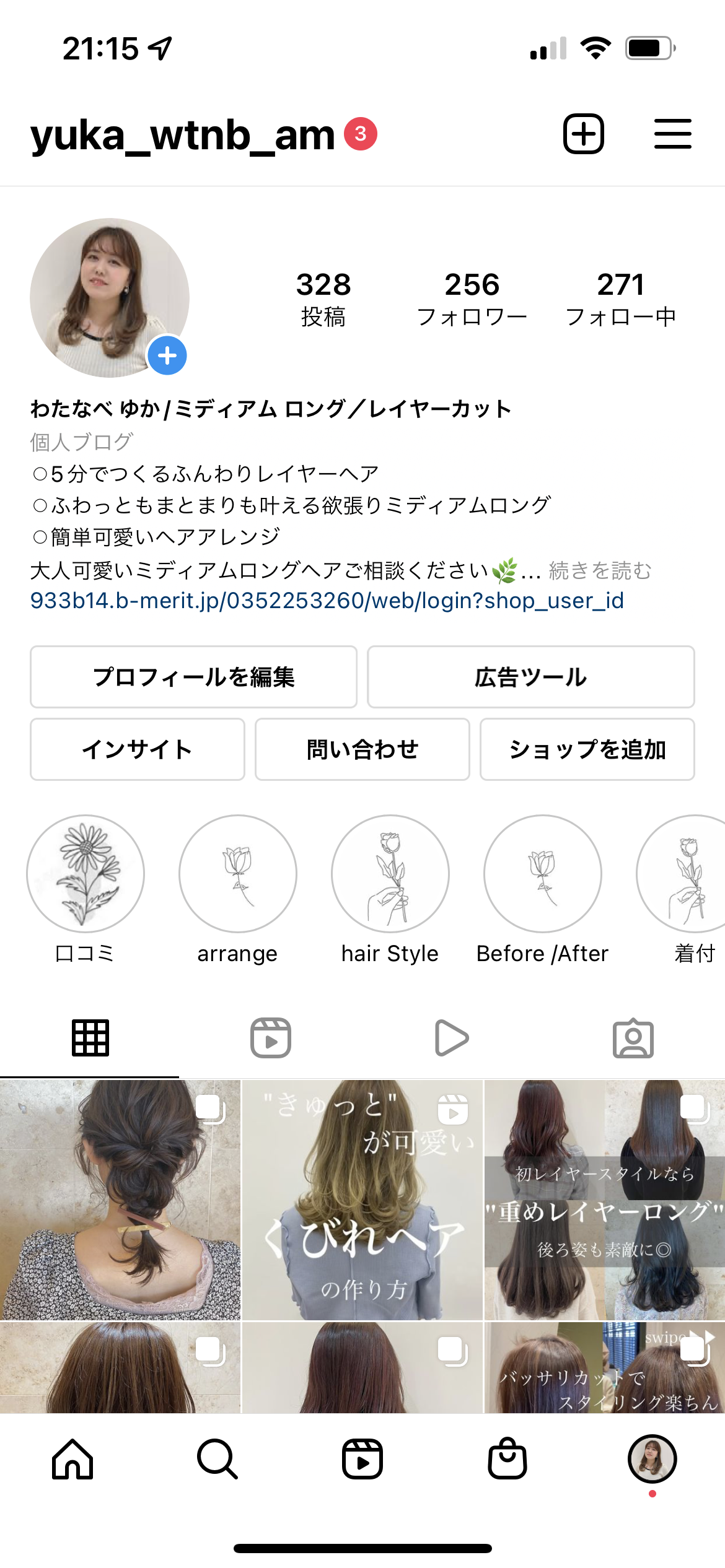Viewport: 725px width, 1568px height.
Task: Open the くびれヘア reel post
Action: (x=362, y=1200)
